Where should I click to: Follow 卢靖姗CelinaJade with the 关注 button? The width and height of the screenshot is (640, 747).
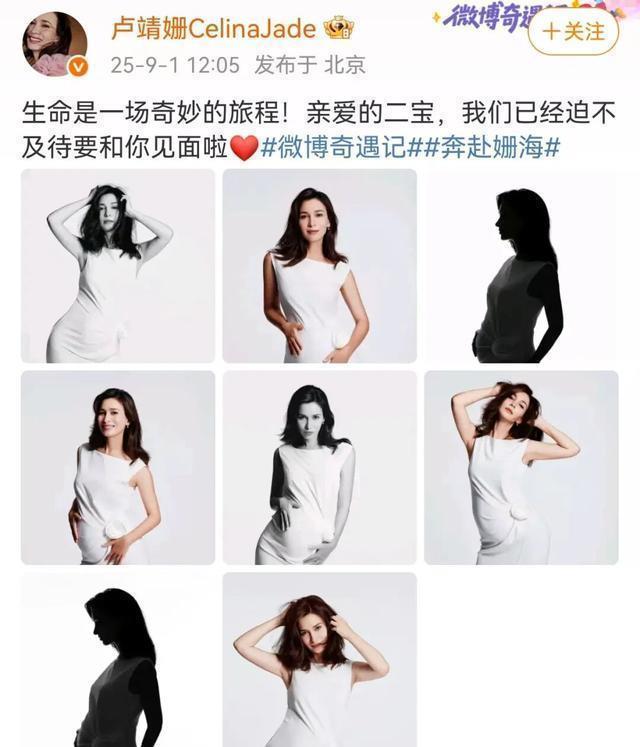coord(574,30)
